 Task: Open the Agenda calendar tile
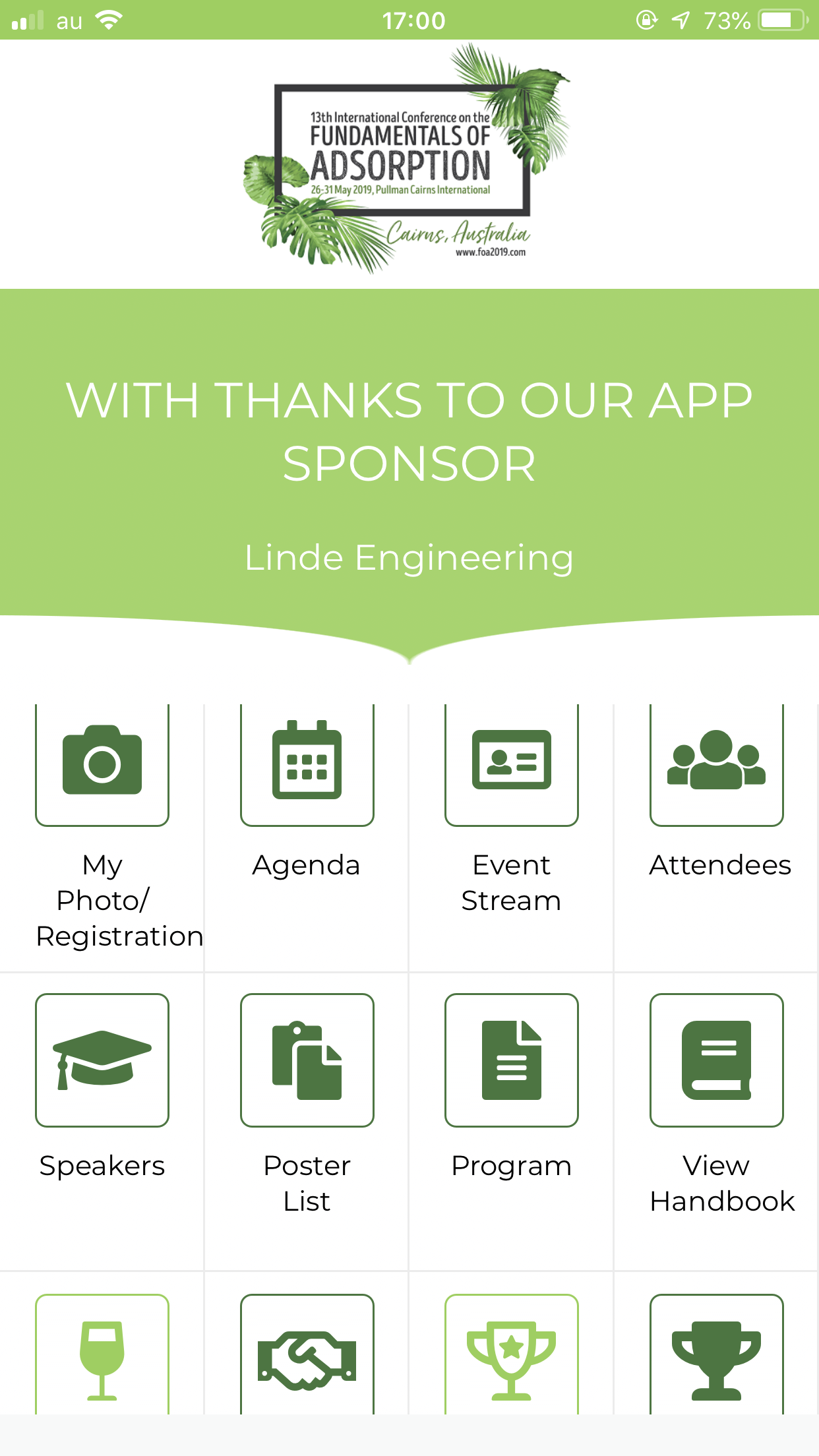[x=307, y=831]
